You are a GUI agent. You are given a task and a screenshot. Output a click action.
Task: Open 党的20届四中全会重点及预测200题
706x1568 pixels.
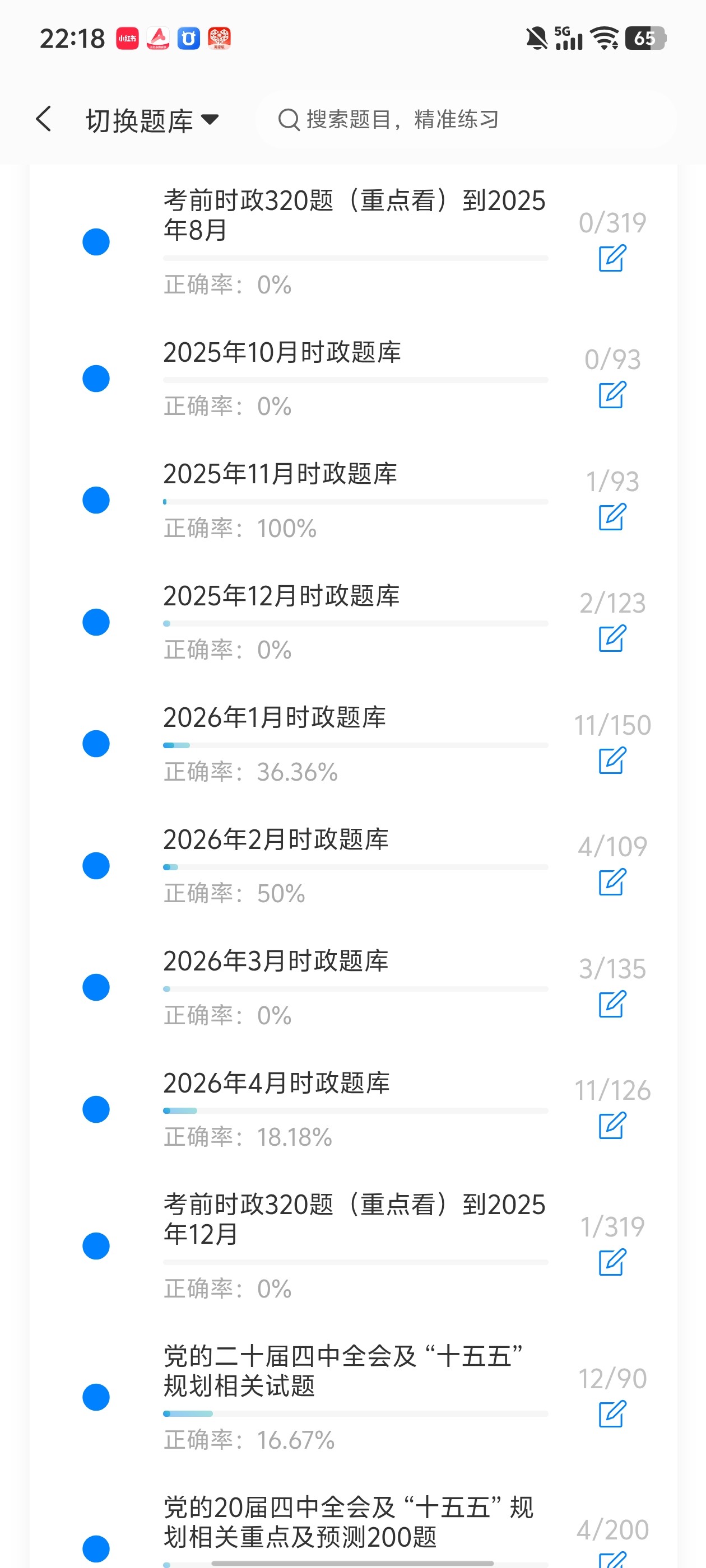coord(354,1528)
